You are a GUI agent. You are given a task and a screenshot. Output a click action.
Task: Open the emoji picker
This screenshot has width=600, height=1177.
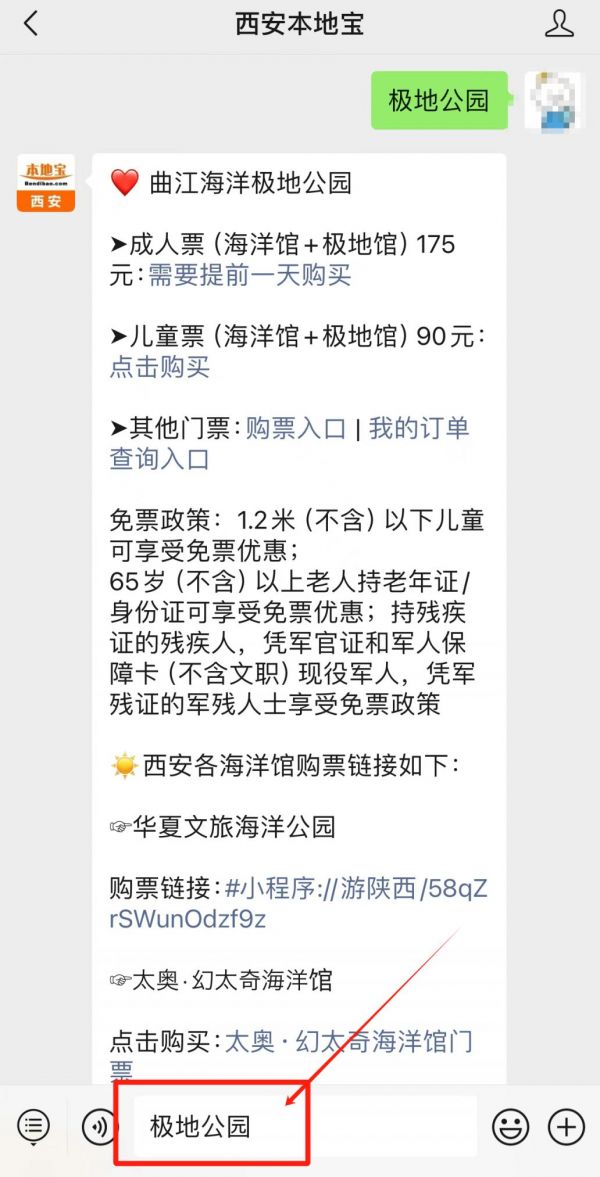510,1127
